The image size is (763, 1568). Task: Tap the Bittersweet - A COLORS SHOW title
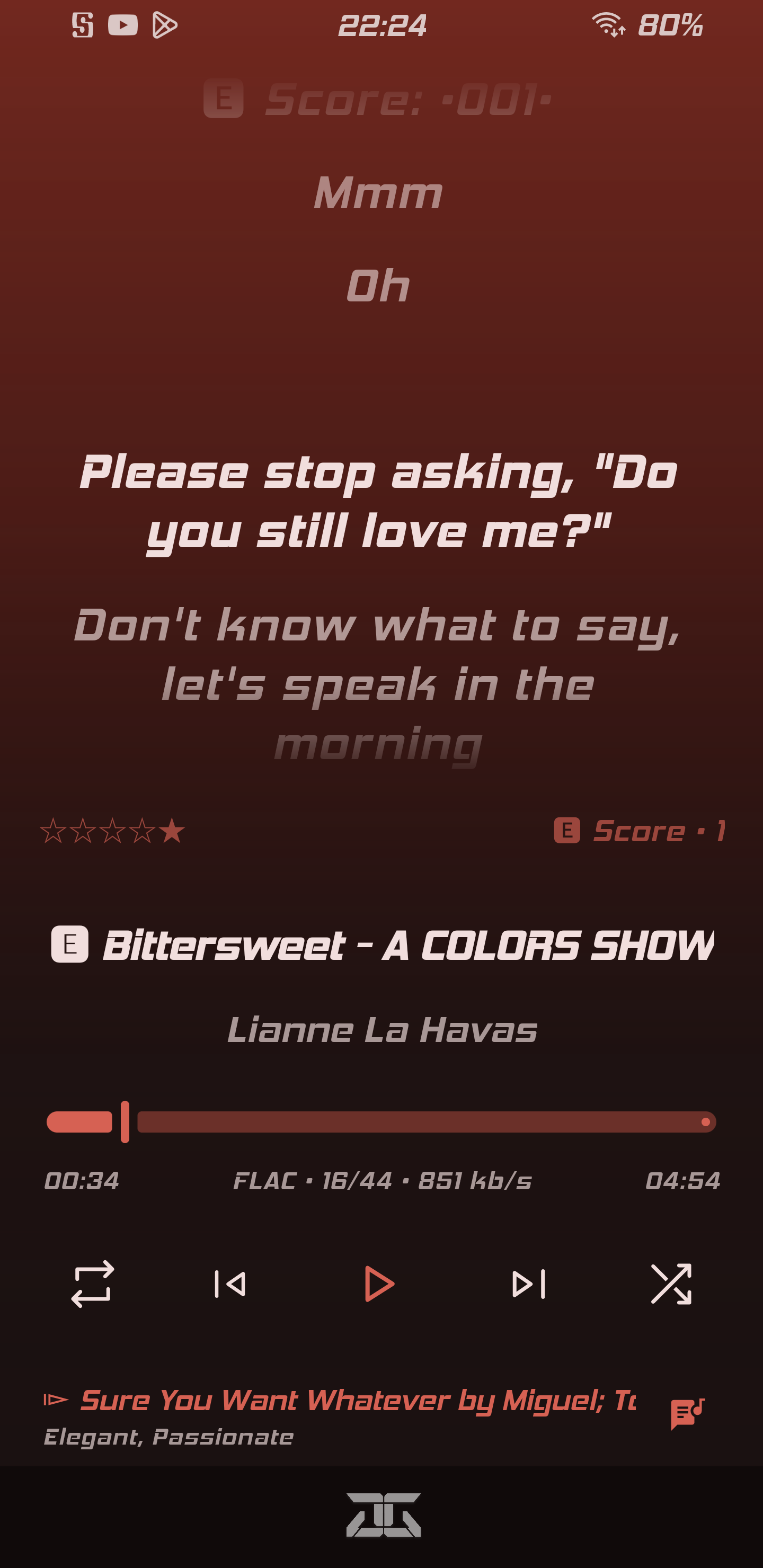tap(408, 945)
